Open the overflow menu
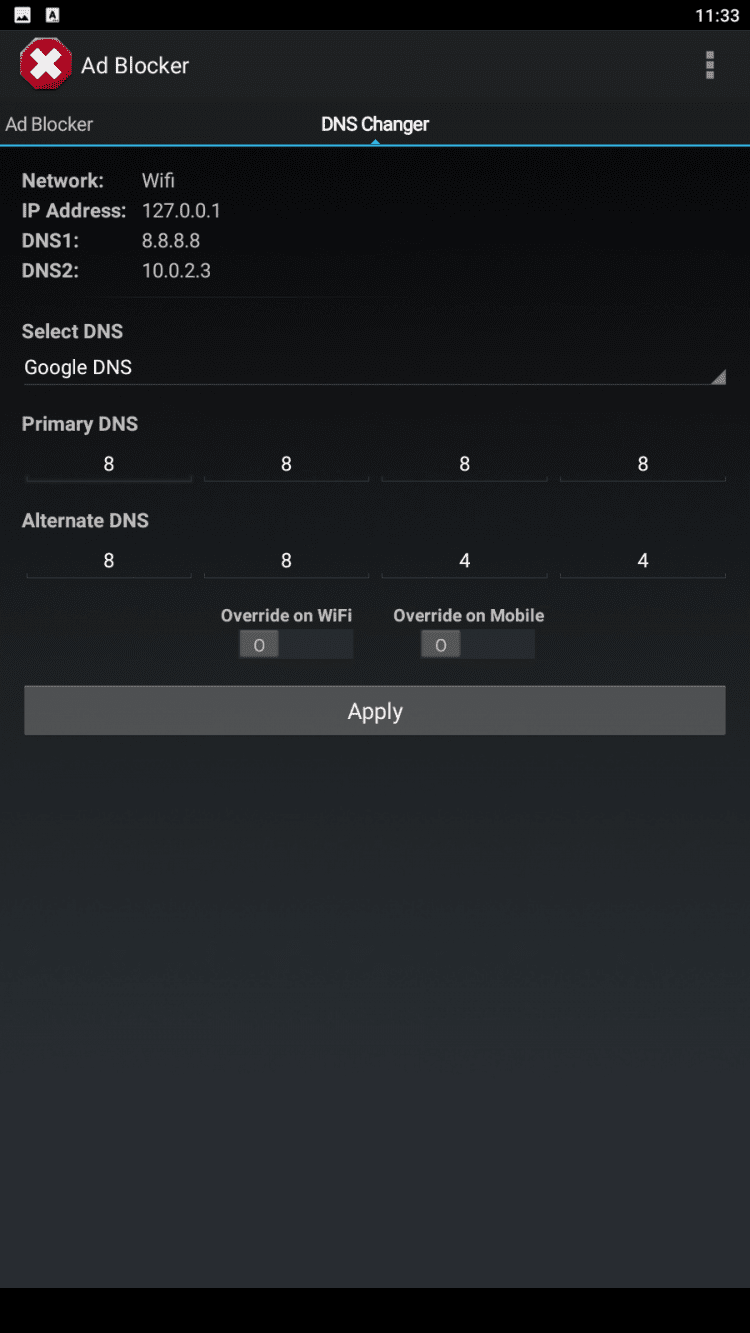Viewport: 750px width, 1333px height. pos(709,65)
